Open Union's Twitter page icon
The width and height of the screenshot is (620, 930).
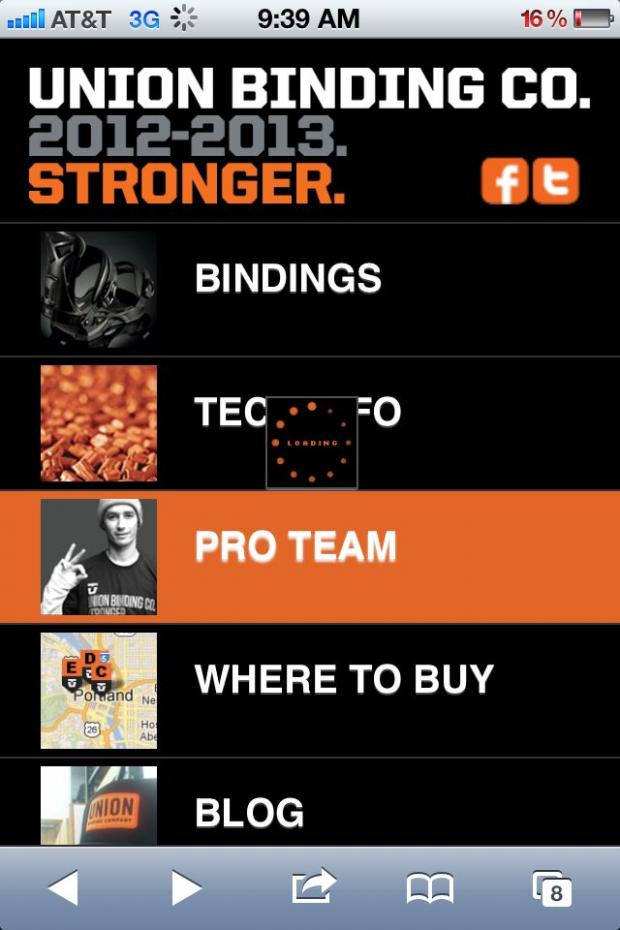tap(555, 181)
